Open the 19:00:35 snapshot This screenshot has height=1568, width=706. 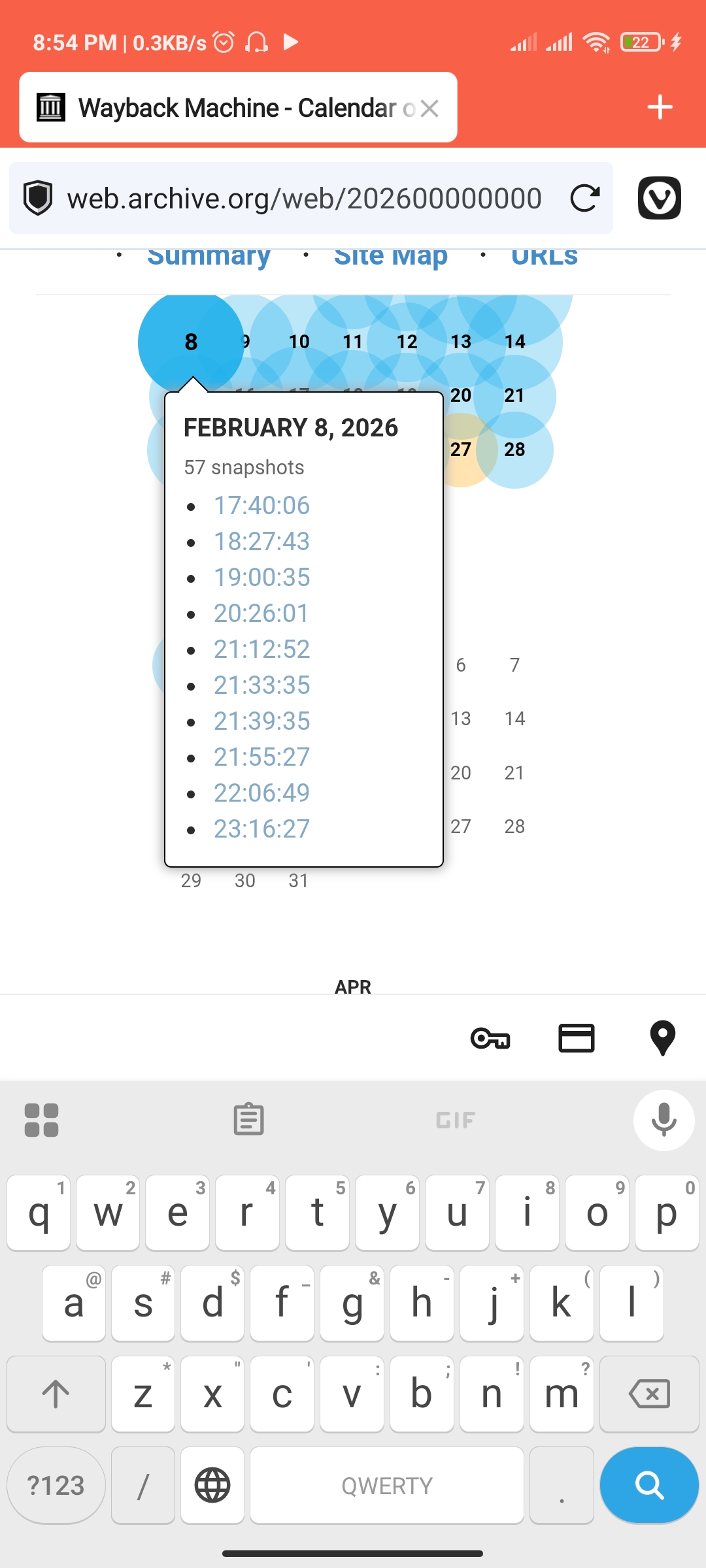pyautogui.click(x=261, y=577)
